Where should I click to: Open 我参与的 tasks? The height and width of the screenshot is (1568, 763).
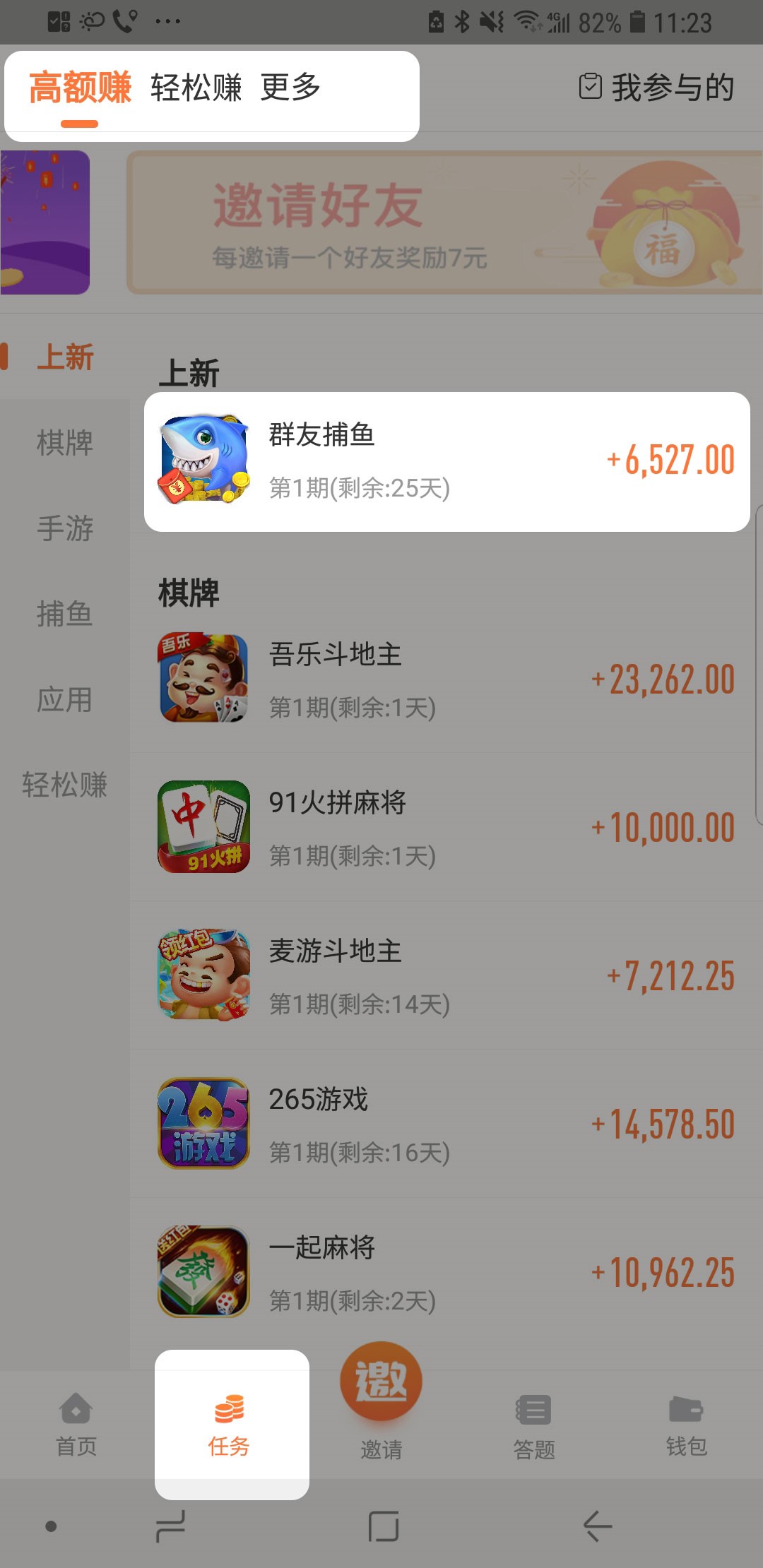pyautogui.click(x=657, y=88)
